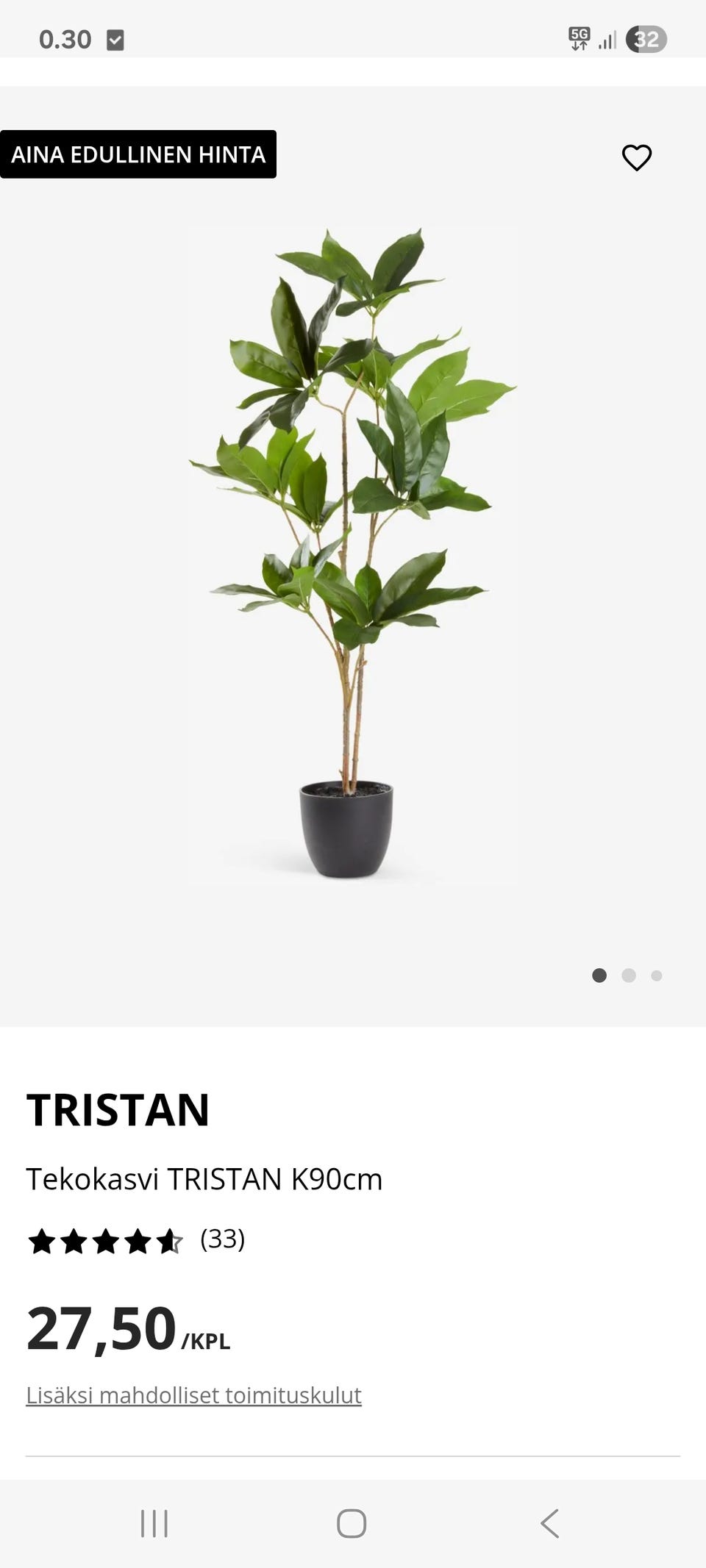Select the second image page indicator dot

click(629, 975)
